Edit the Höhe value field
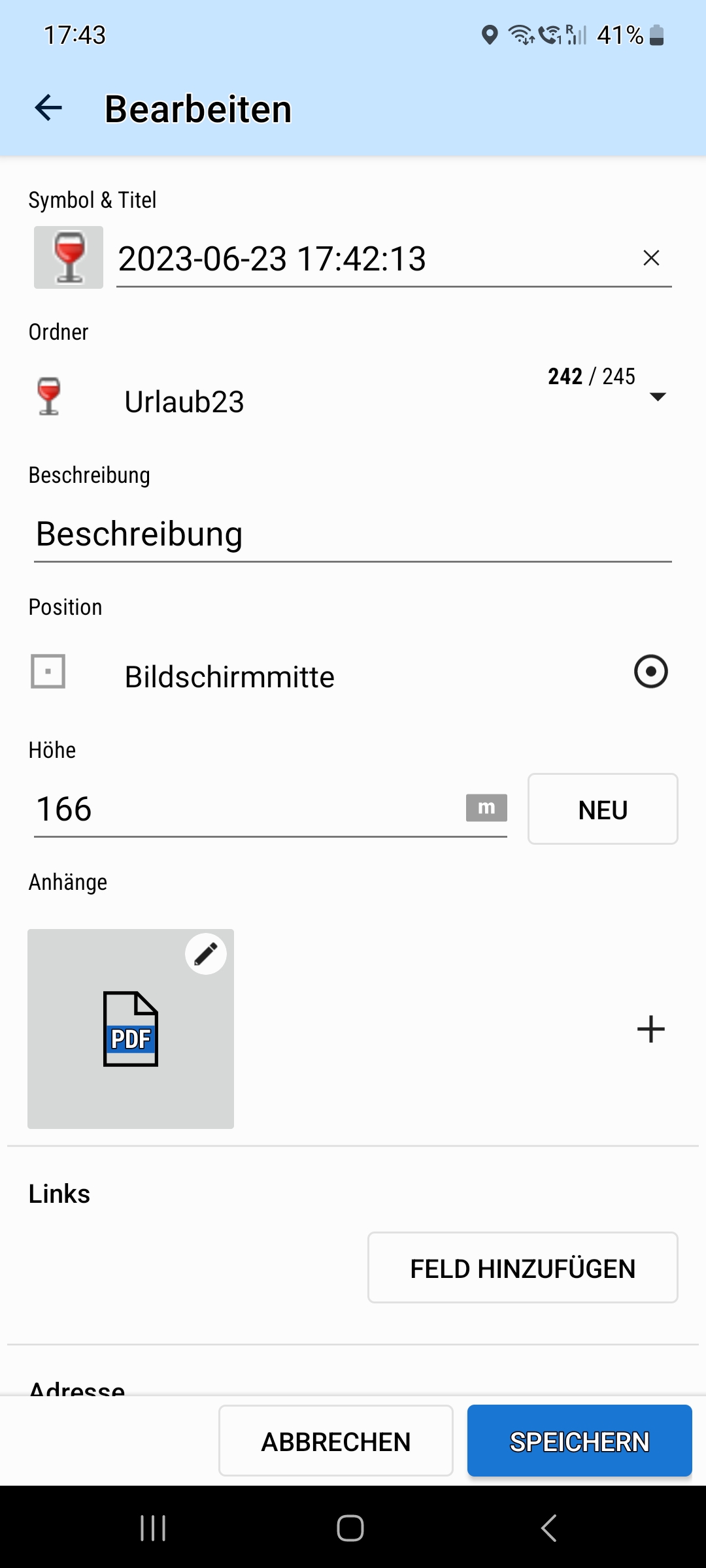Screen dimensions: 706x1568 pyautogui.click(x=248, y=809)
